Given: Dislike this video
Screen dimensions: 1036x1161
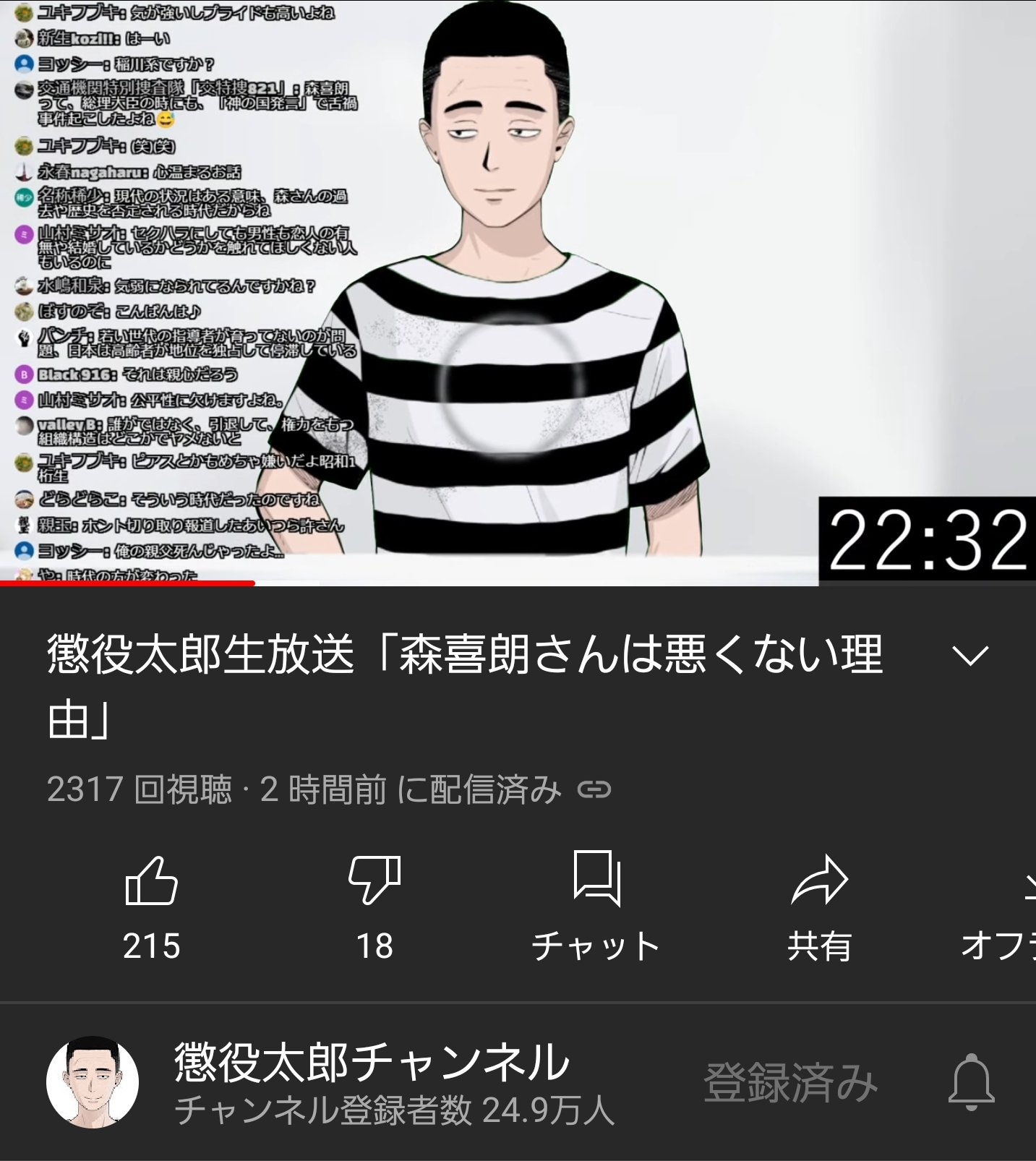Looking at the screenshot, I should click(374, 905).
